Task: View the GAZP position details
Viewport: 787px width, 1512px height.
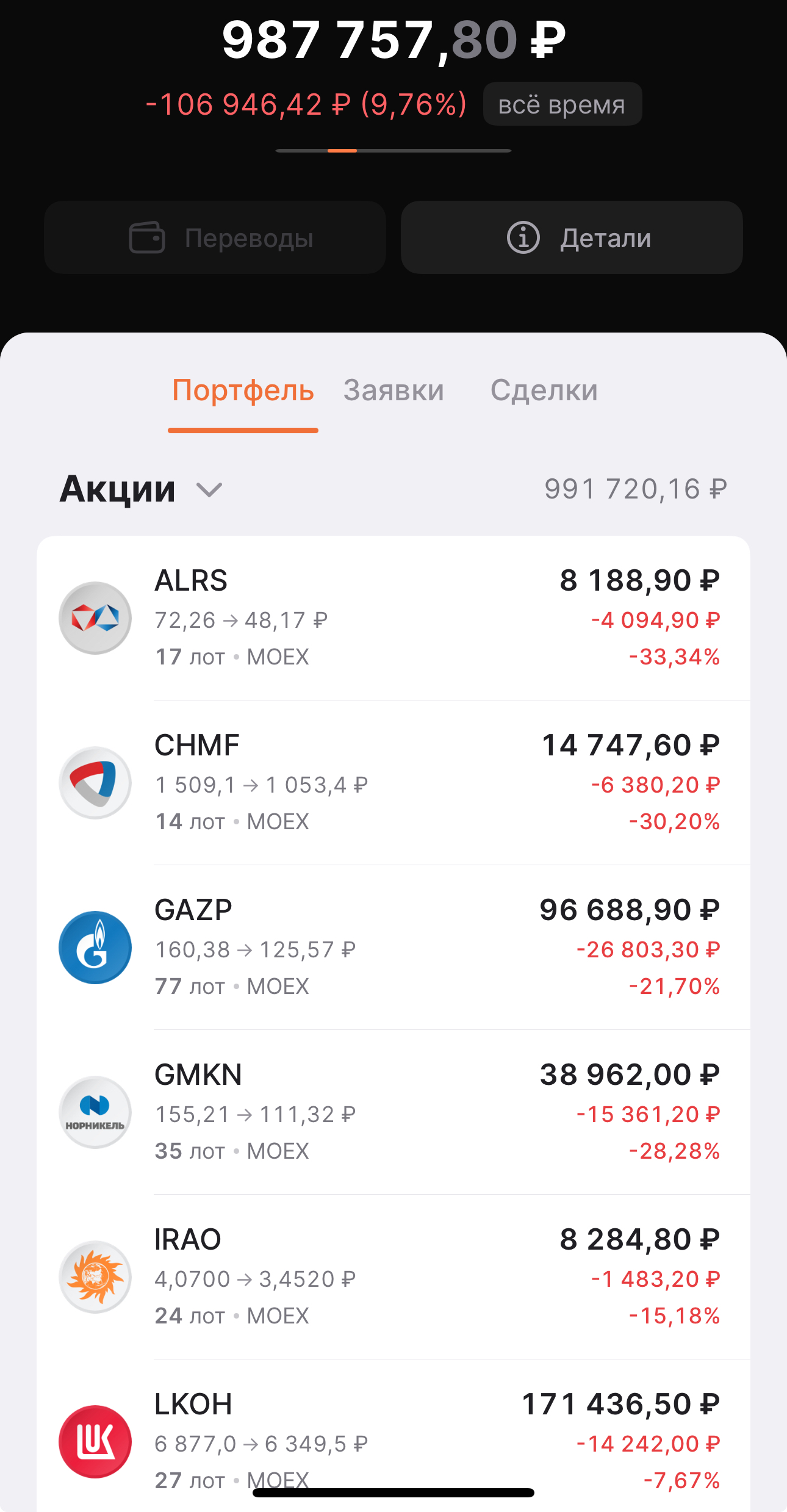Action: [x=393, y=948]
